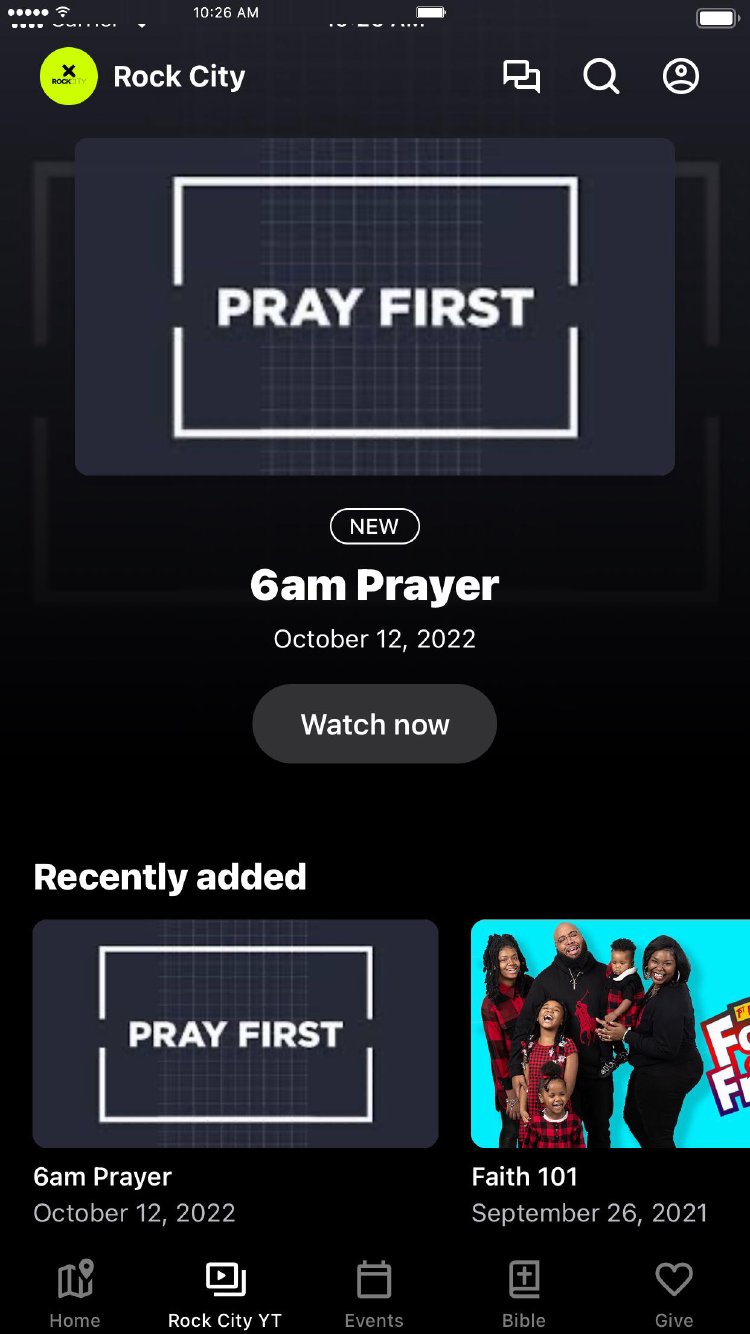Open the Faith 101 video card

[610, 1033]
